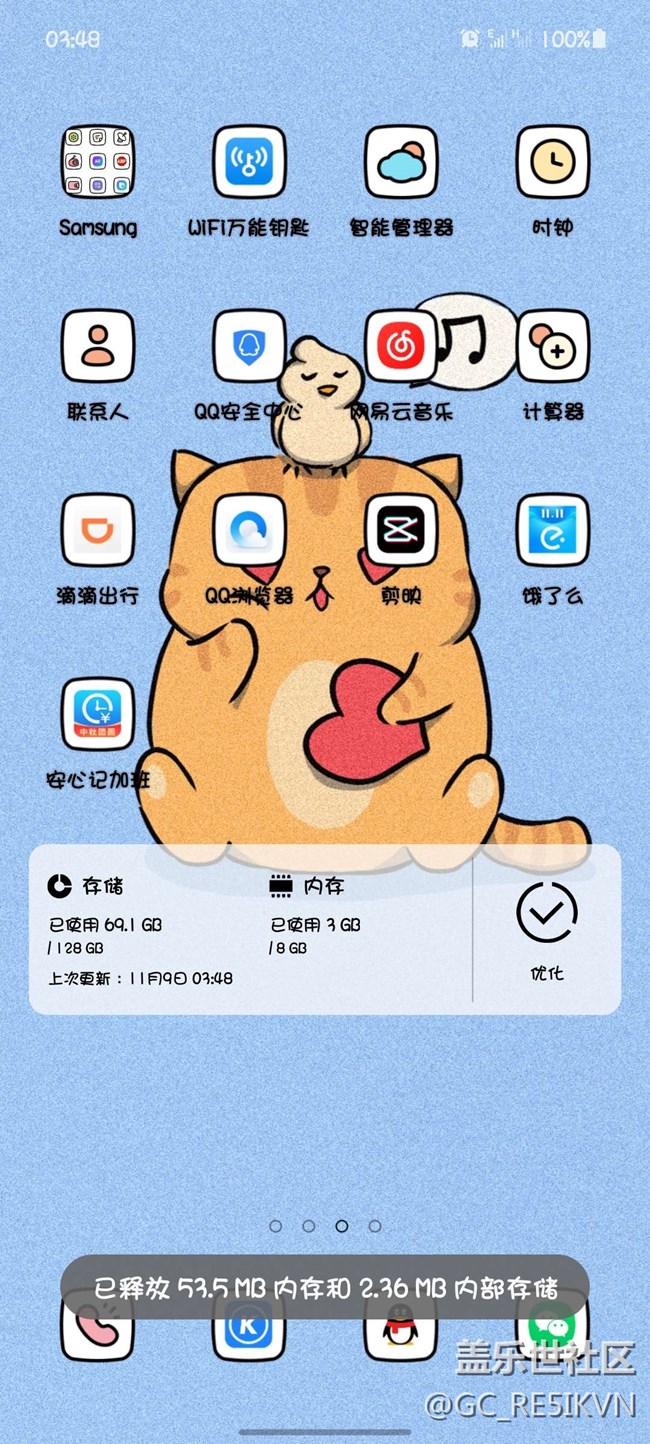650x1444 pixels.
Task: Open QQ penguin app in the dock
Action: [401, 1332]
